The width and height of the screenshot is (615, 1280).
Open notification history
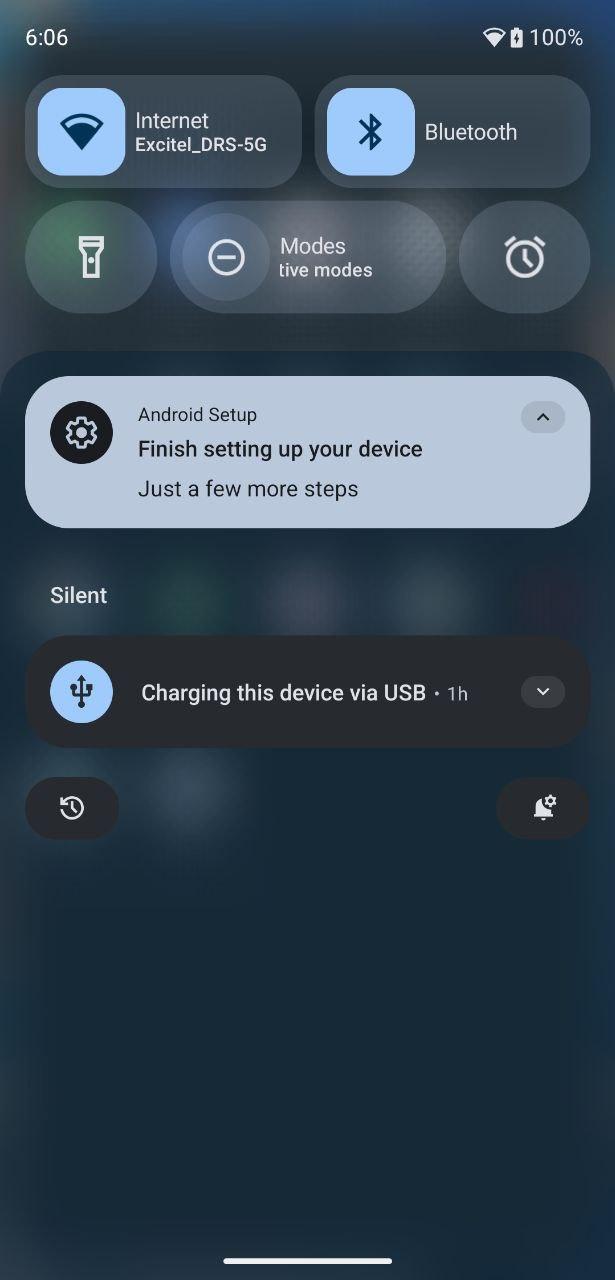(72, 808)
